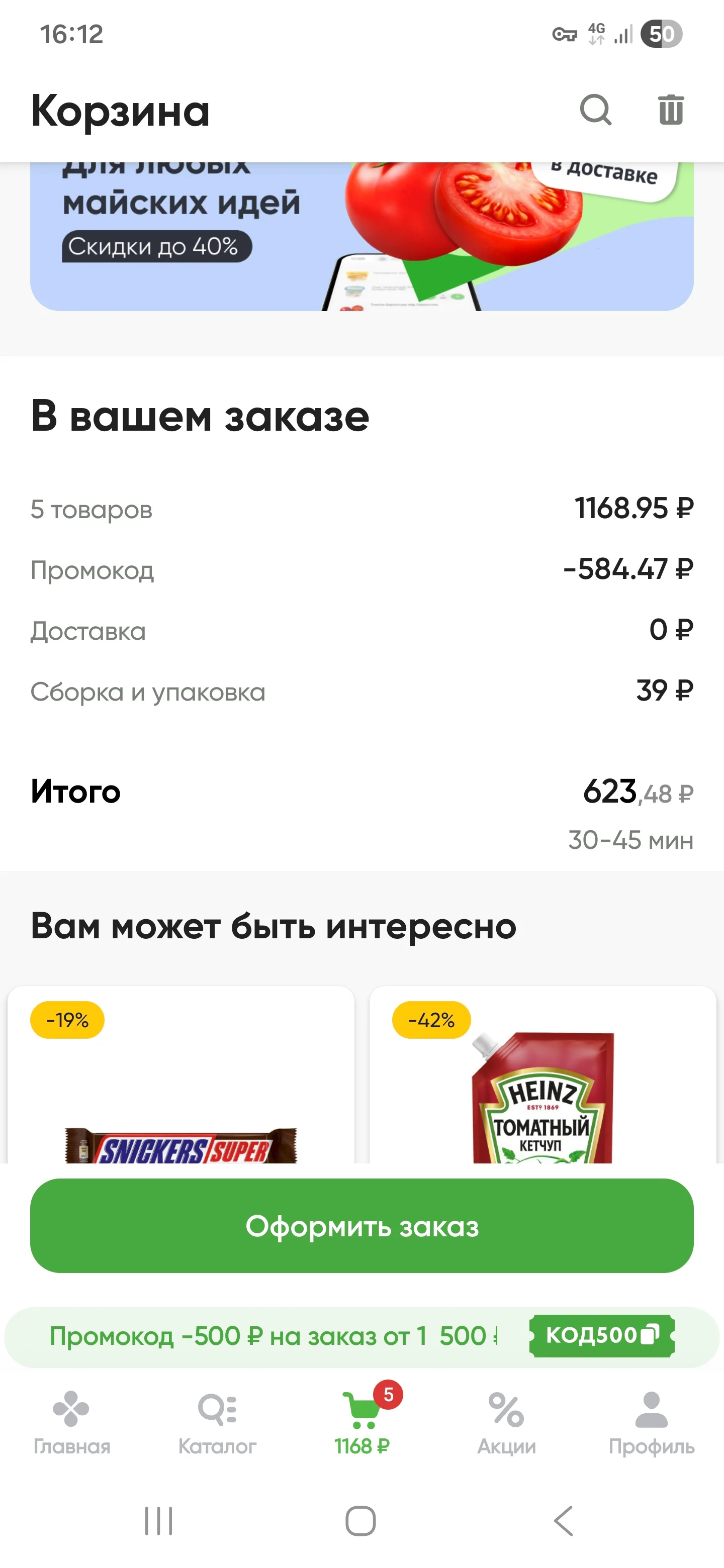Open the May ideas discount banner
The image size is (724, 1568).
click(x=361, y=236)
